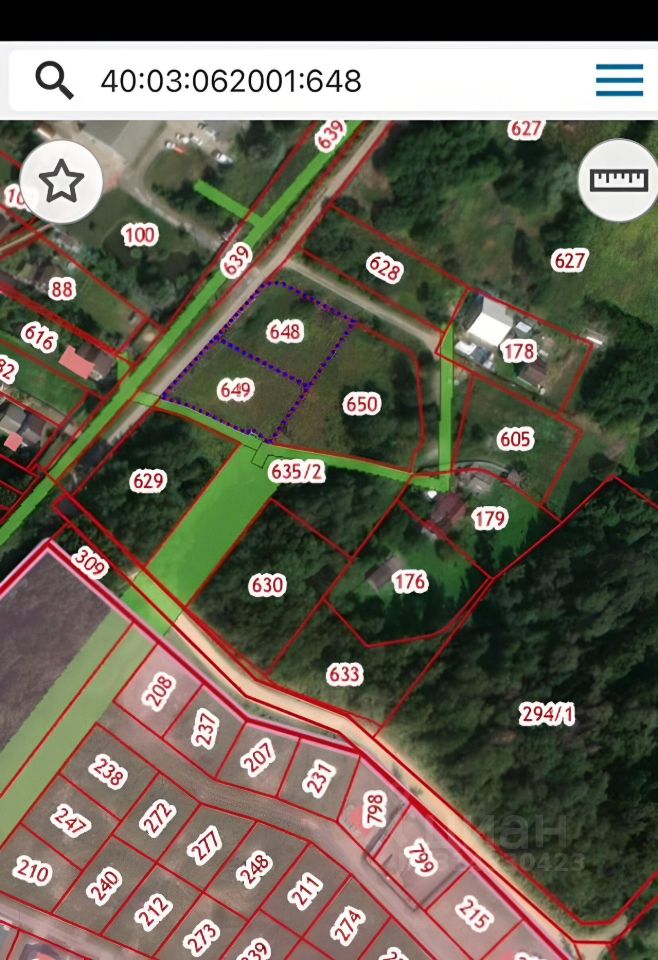Add parcel to favorites with star button
The width and height of the screenshot is (658, 960).
coord(61,182)
